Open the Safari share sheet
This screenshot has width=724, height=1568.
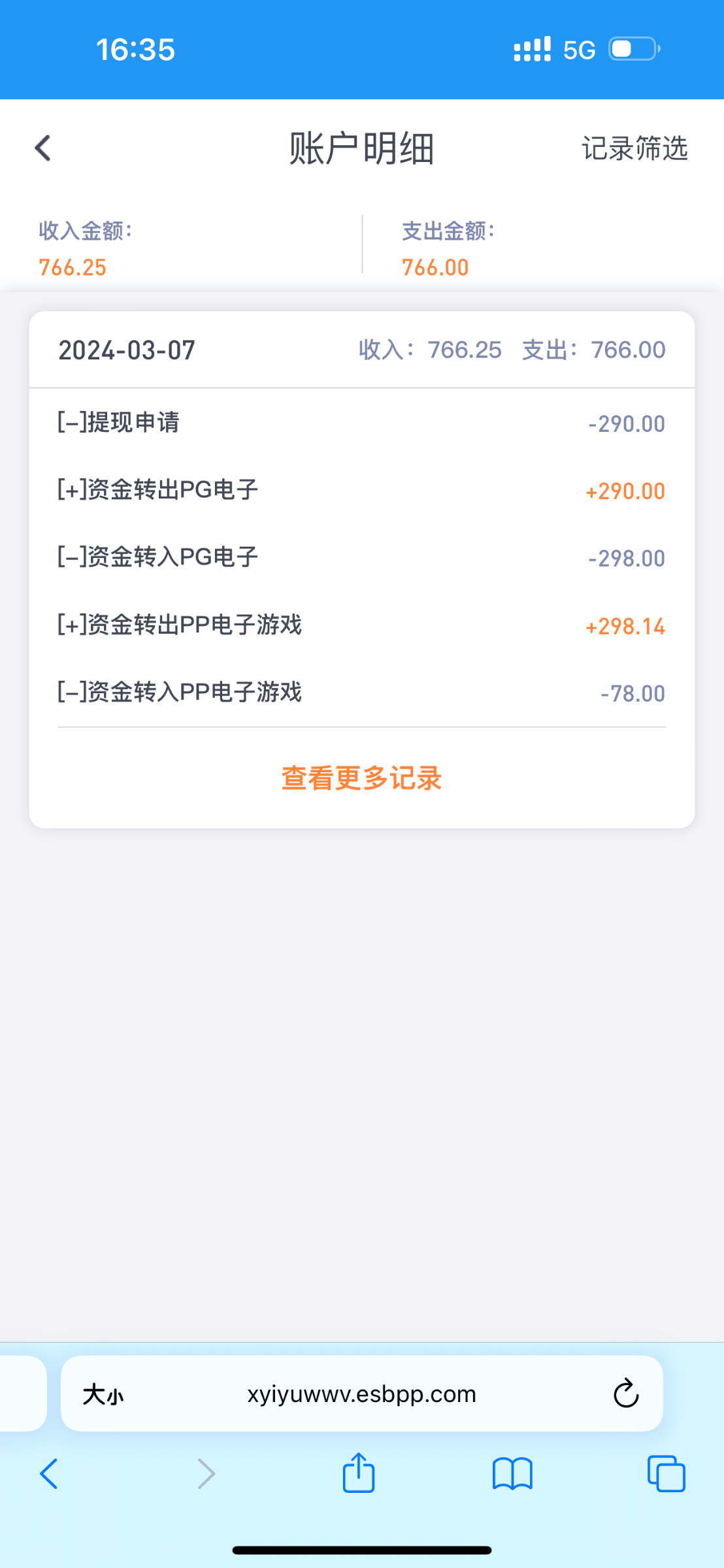359,1473
